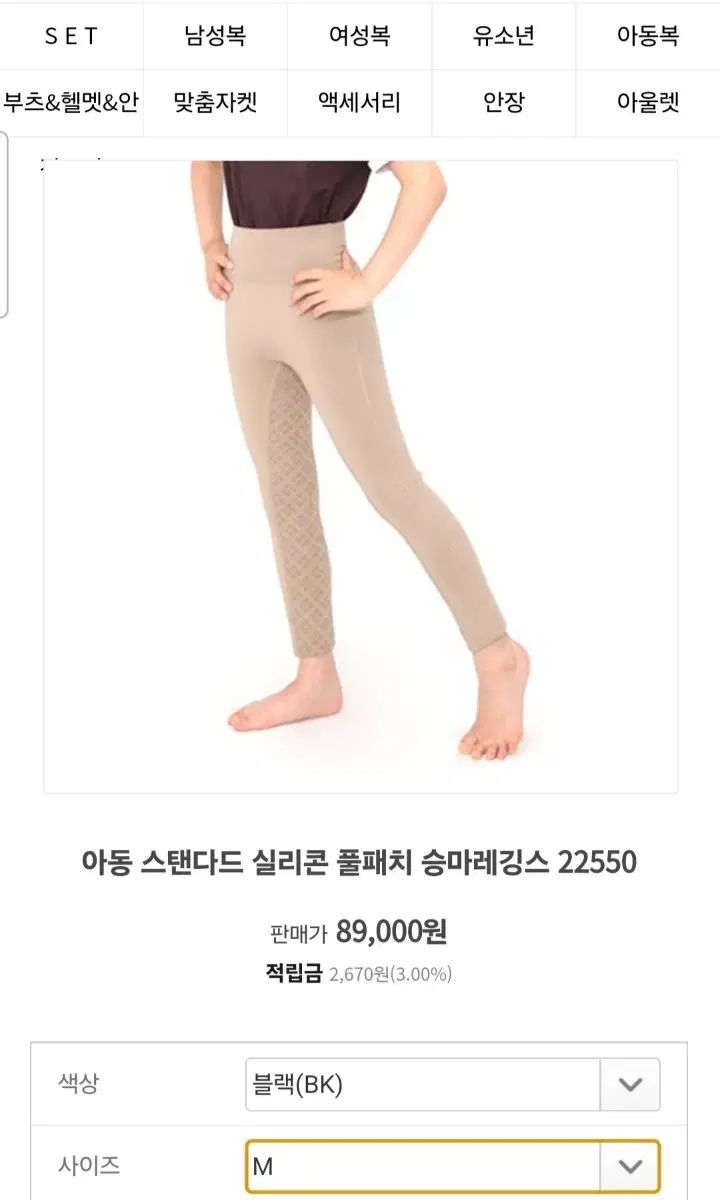
Task: Switch to the 안장 category
Action: [x=503, y=102]
